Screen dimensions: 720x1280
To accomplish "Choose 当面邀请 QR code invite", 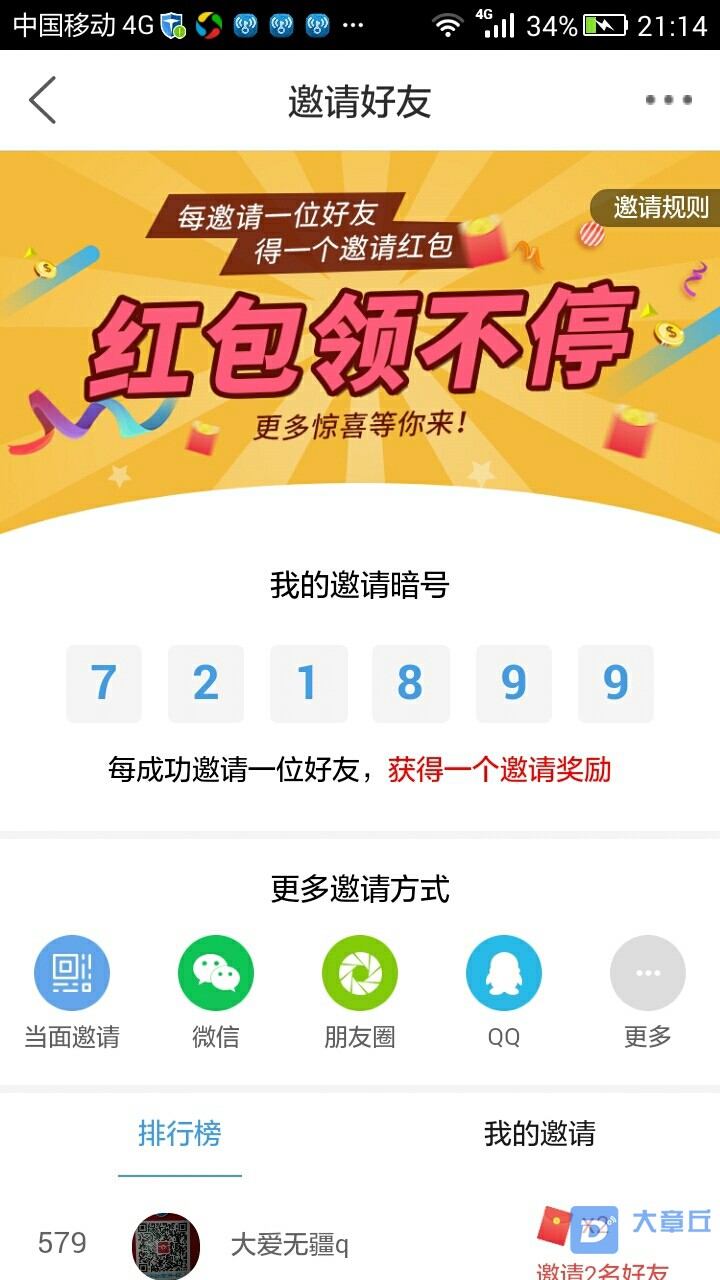I will [72, 973].
